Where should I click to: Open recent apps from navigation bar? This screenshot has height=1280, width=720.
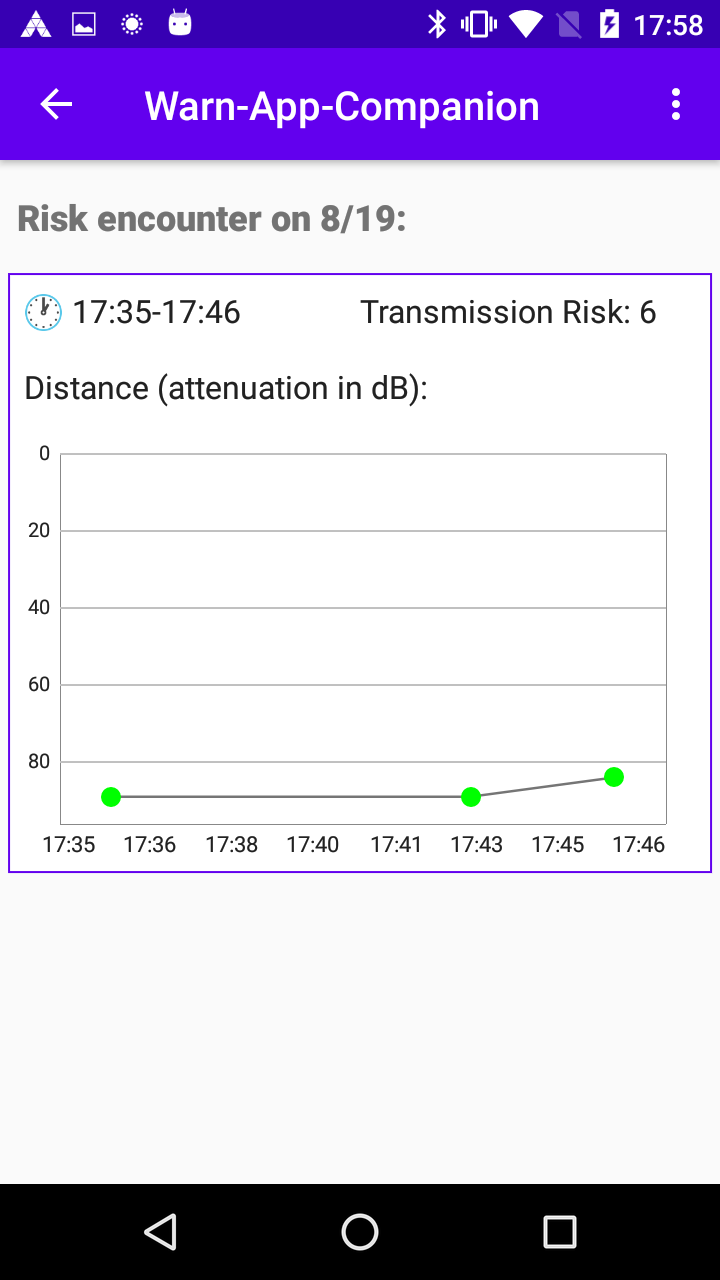click(x=560, y=1232)
